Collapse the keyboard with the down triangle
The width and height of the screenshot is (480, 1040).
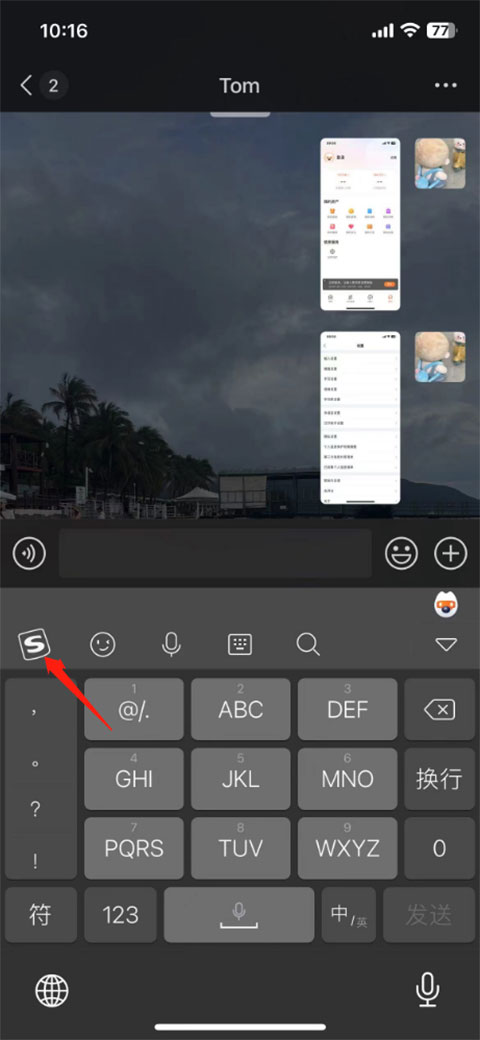pos(446,644)
